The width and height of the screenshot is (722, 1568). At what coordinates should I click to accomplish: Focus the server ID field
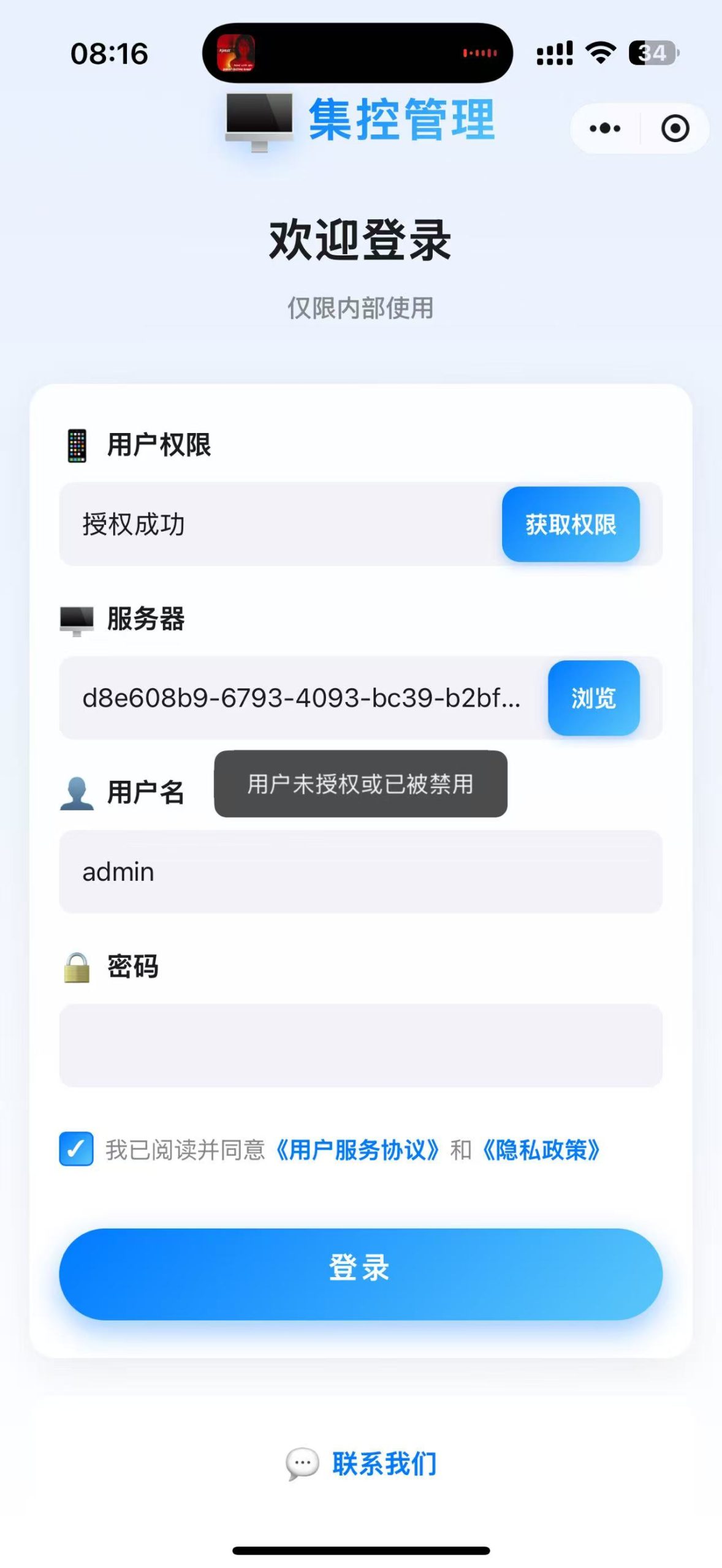pyautogui.click(x=300, y=698)
